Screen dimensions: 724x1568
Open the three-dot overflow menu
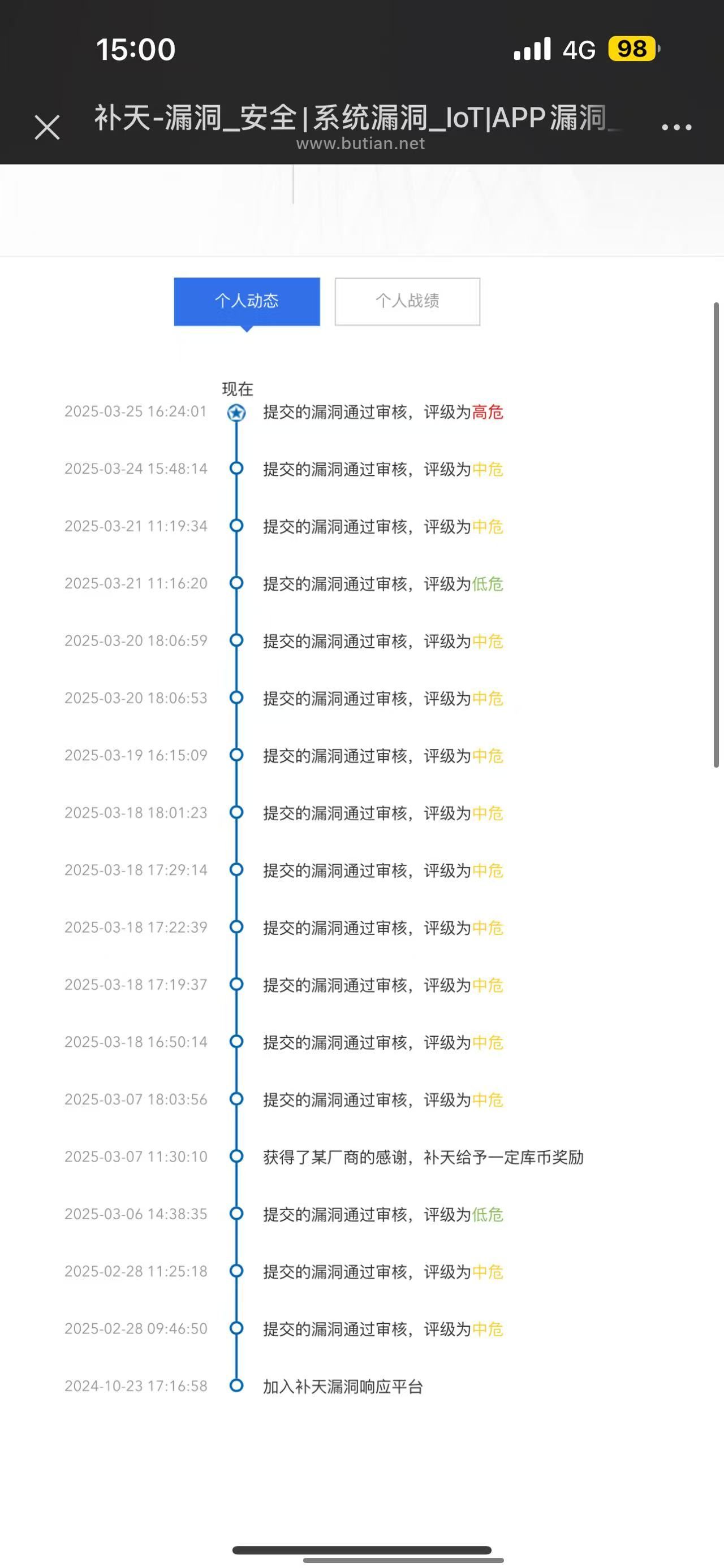click(x=676, y=127)
